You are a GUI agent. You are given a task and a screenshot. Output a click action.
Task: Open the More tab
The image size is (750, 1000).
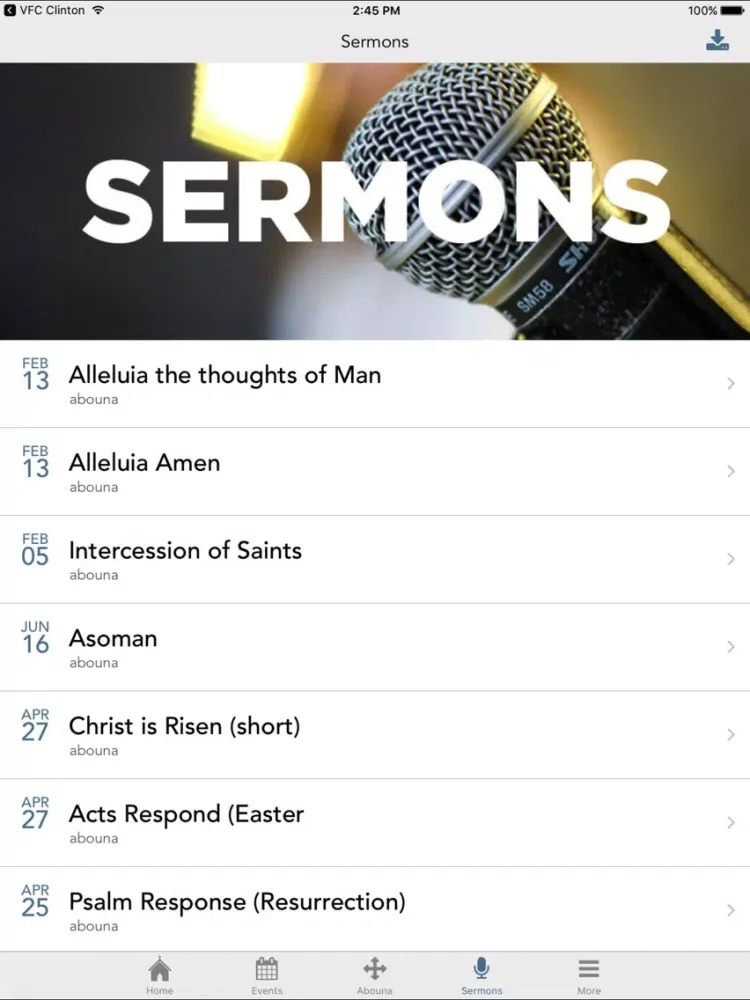point(589,975)
